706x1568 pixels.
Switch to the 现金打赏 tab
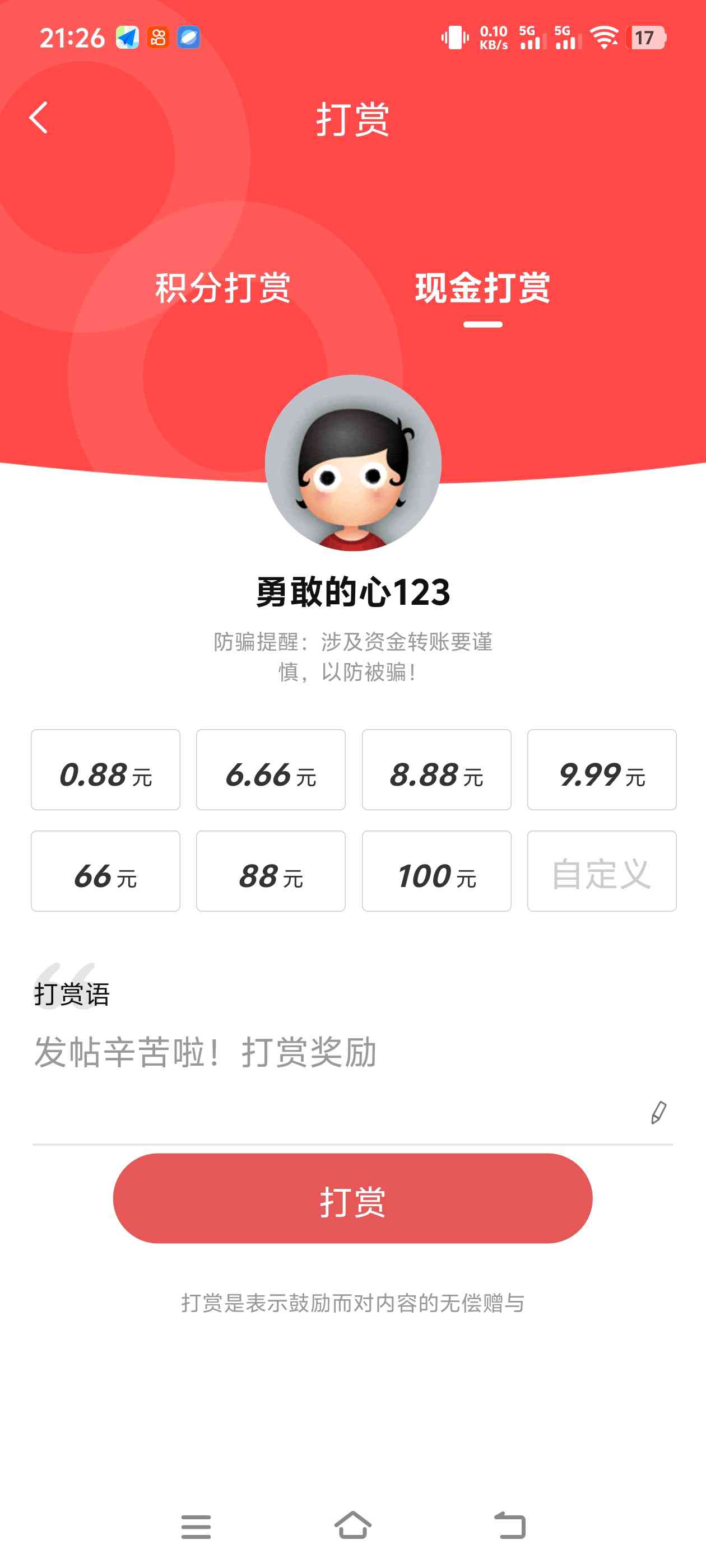click(x=482, y=288)
